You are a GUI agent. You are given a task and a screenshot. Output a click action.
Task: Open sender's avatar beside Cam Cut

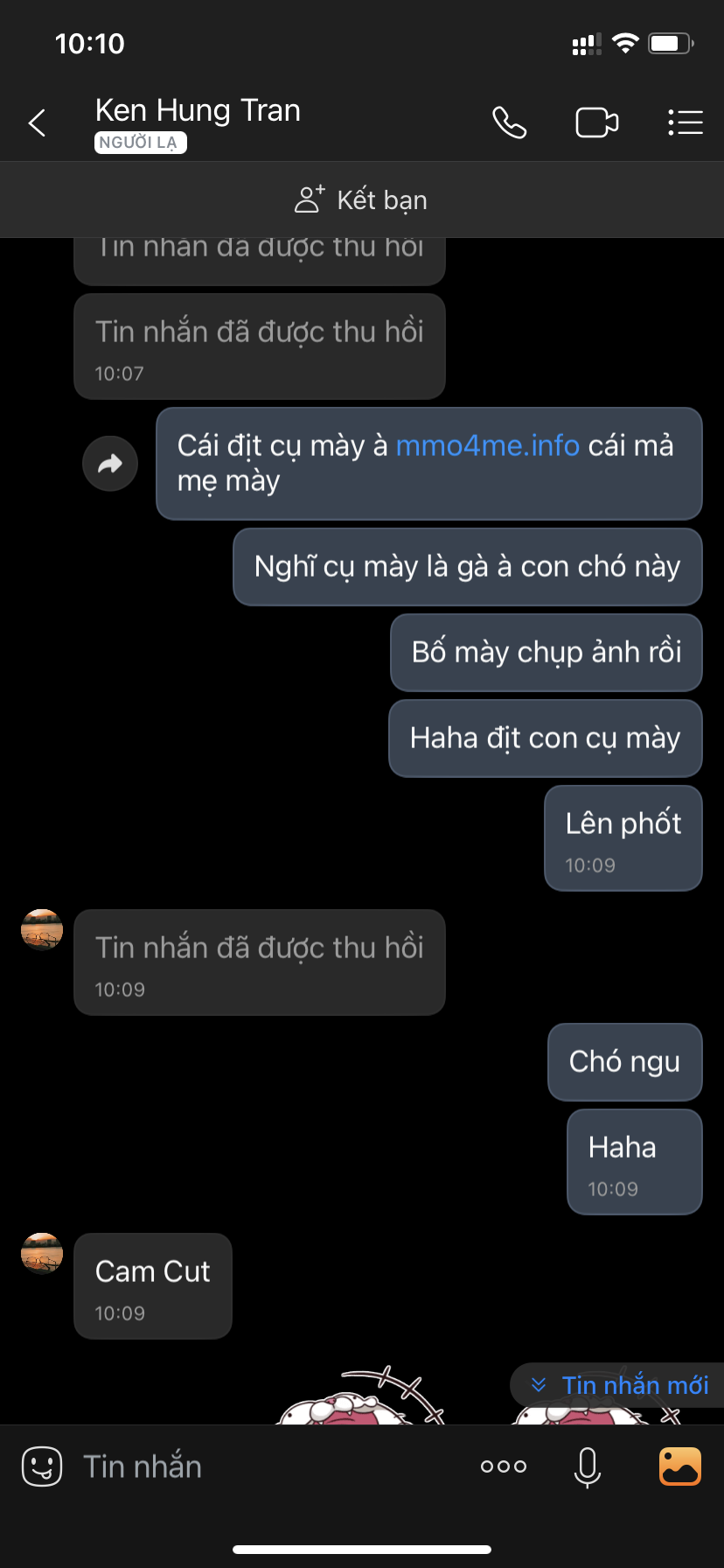pyautogui.click(x=42, y=1254)
